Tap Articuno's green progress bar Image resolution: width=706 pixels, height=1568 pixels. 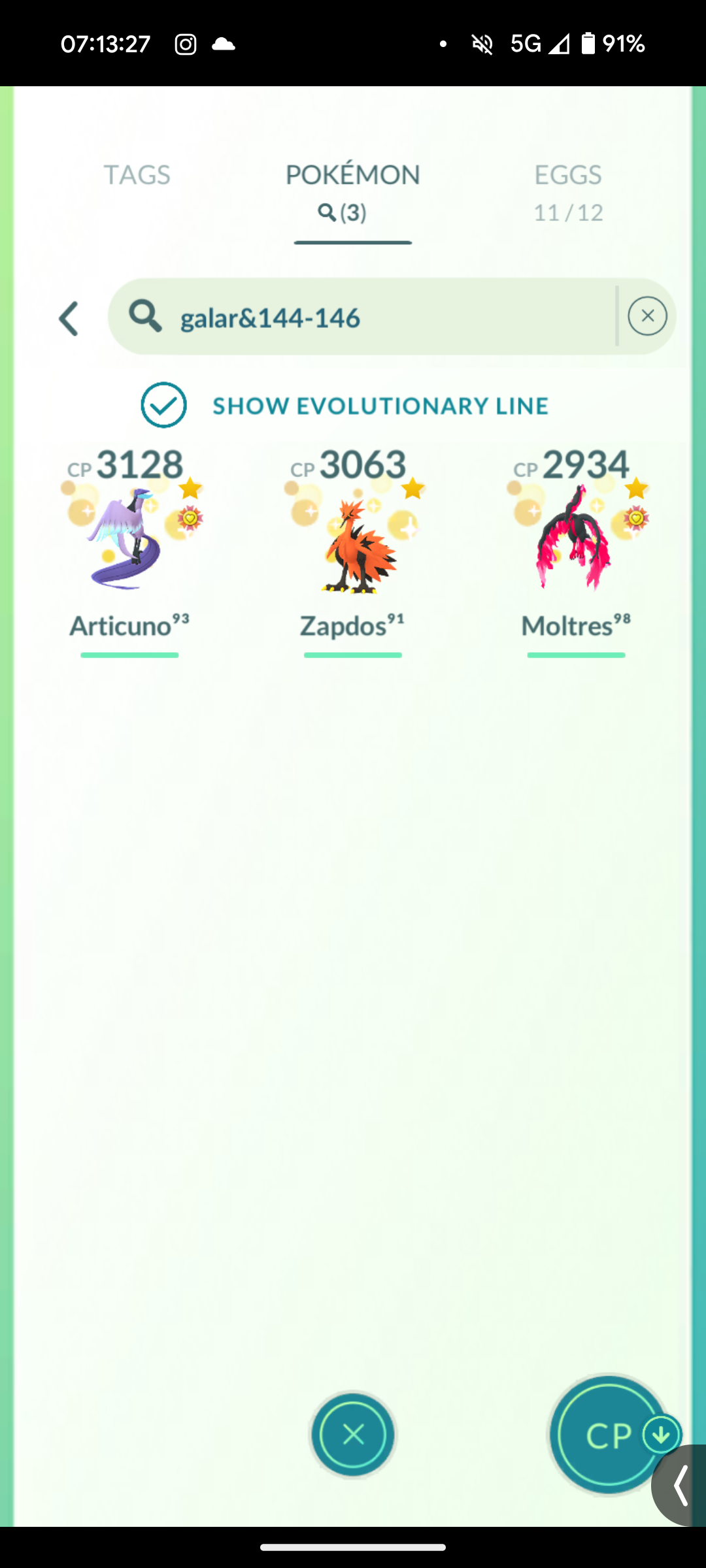(x=129, y=653)
